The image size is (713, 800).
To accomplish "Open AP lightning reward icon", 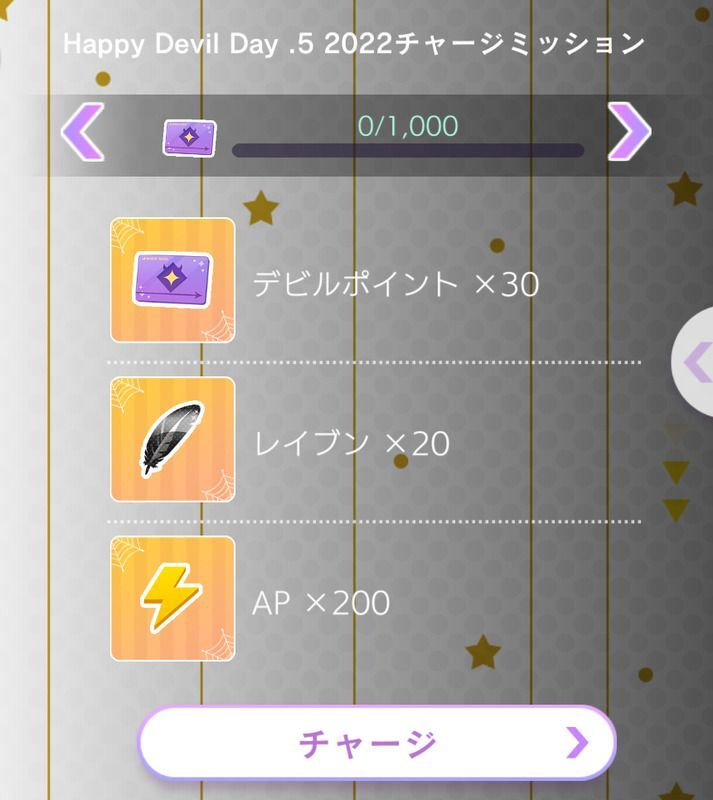I will pyautogui.click(x=172, y=599).
